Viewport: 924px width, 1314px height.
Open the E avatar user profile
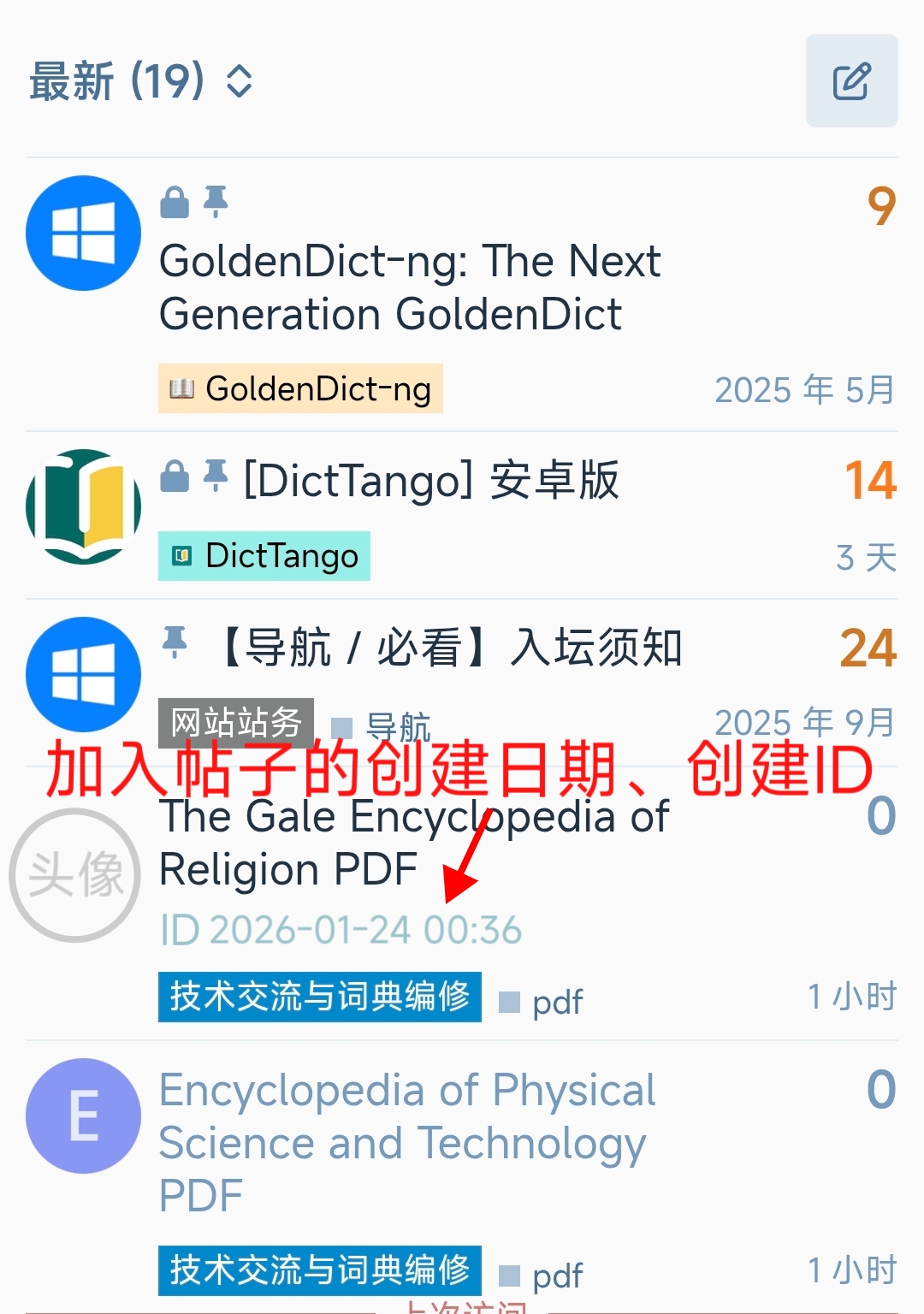[83, 1116]
